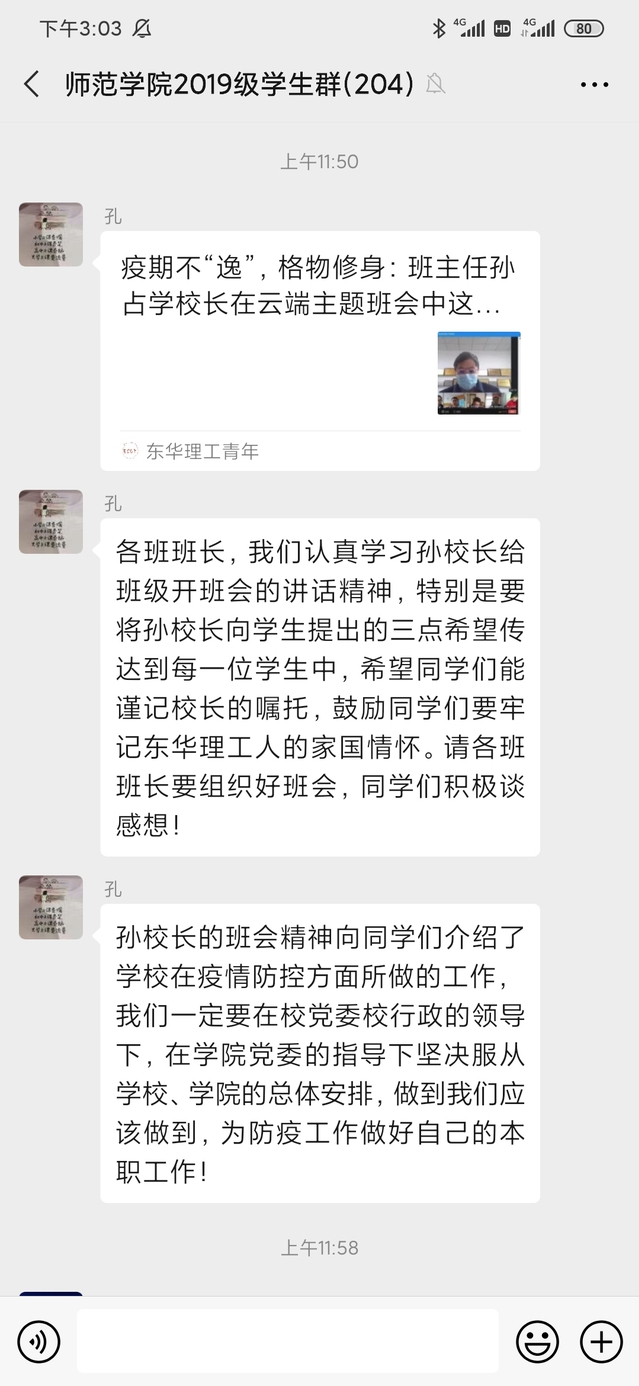Screen dimensions: 639x1386
Task: Tap 孔's avatar beside the article link
Action: point(51,234)
